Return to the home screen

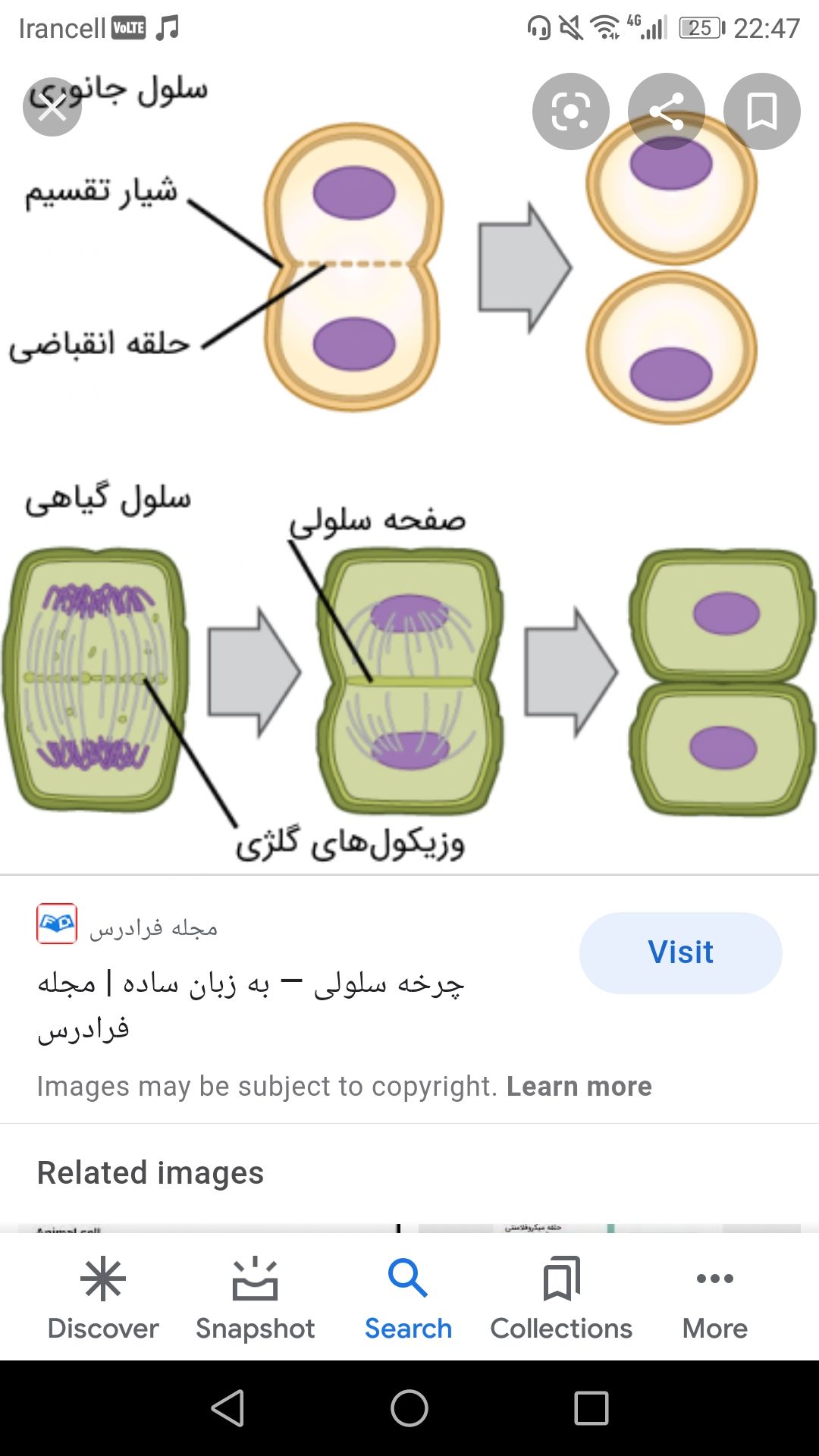[409, 1408]
